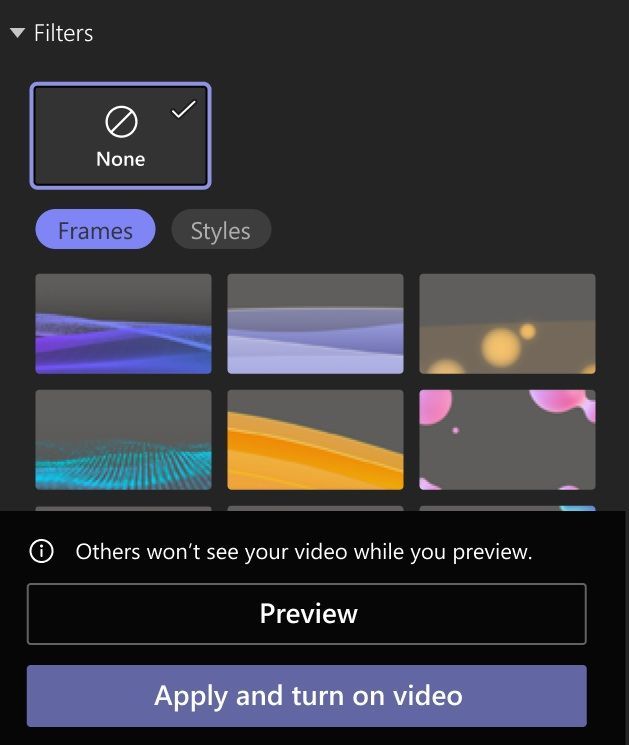Select the Frames tab
This screenshot has width=629, height=745.
pyautogui.click(x=95, y=229)
